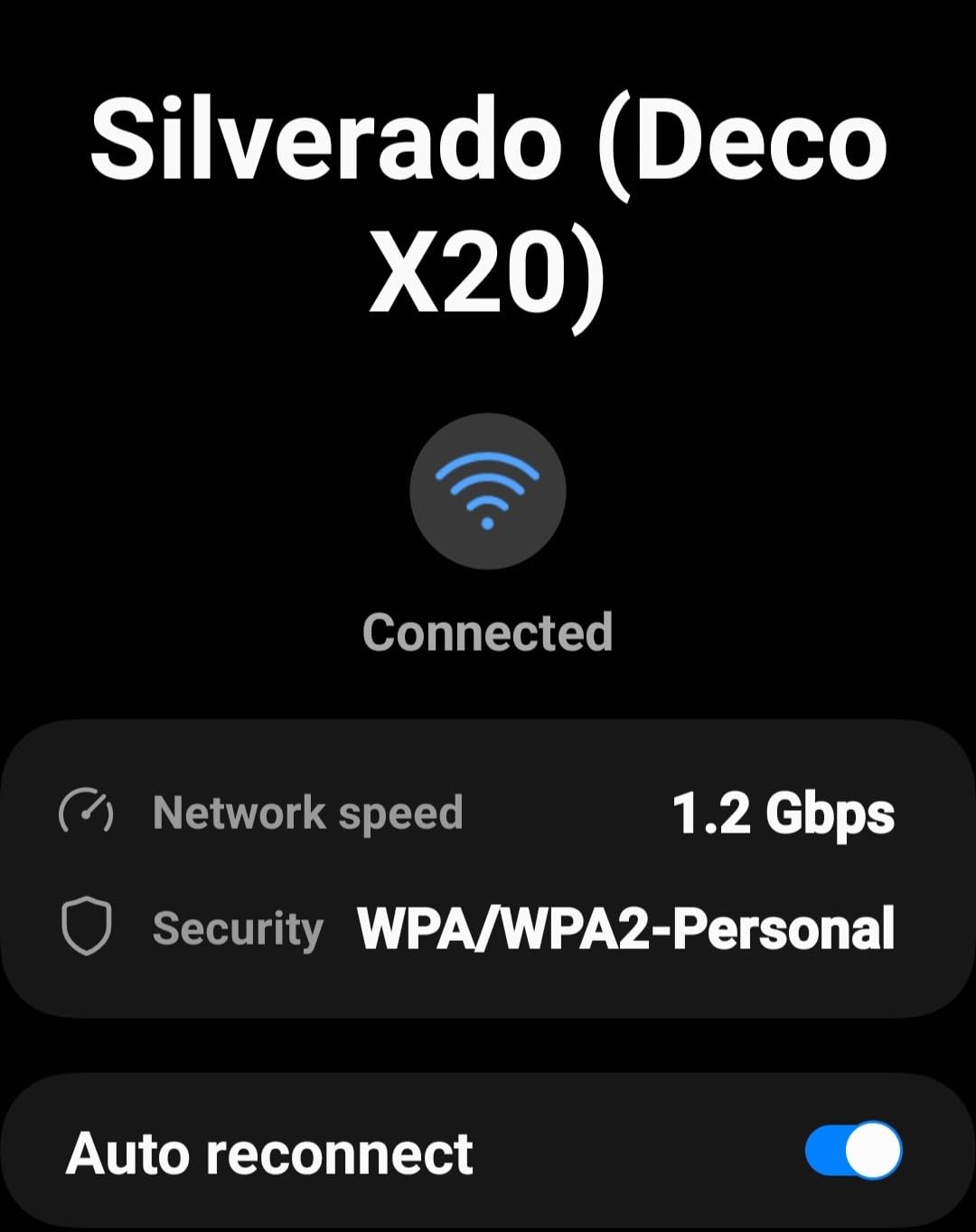Select the Connected status label
Image resolution: width=976 pixels, height=1232 pixels.
coord(489,631)
